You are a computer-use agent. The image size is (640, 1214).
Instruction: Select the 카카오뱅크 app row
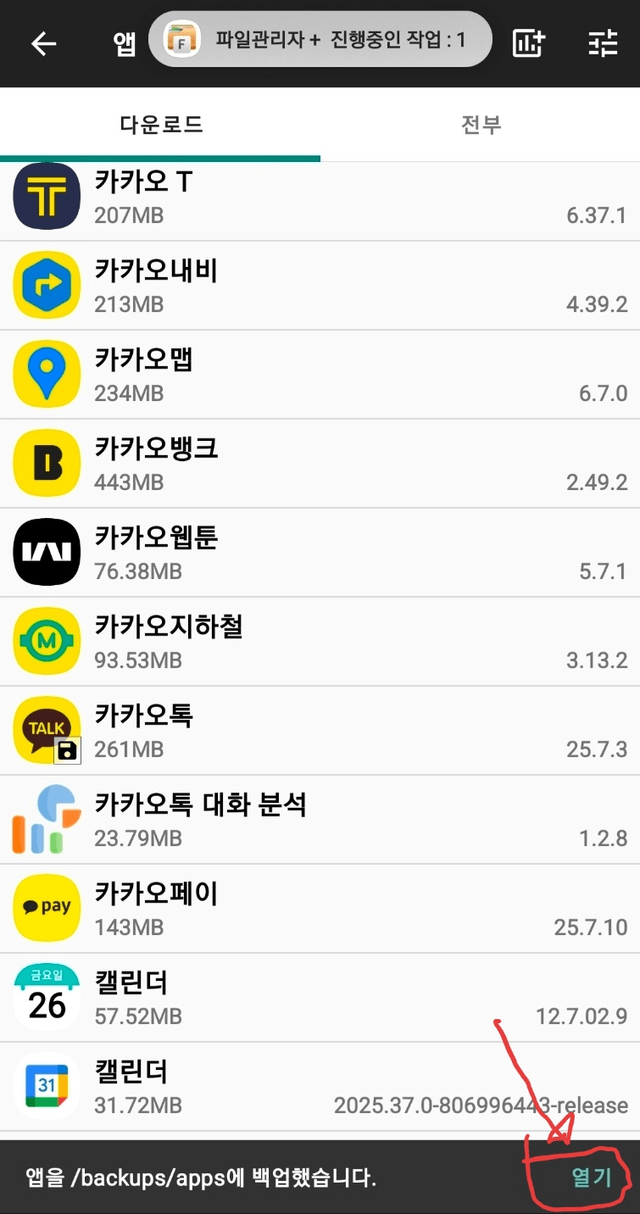coord(320,464)
